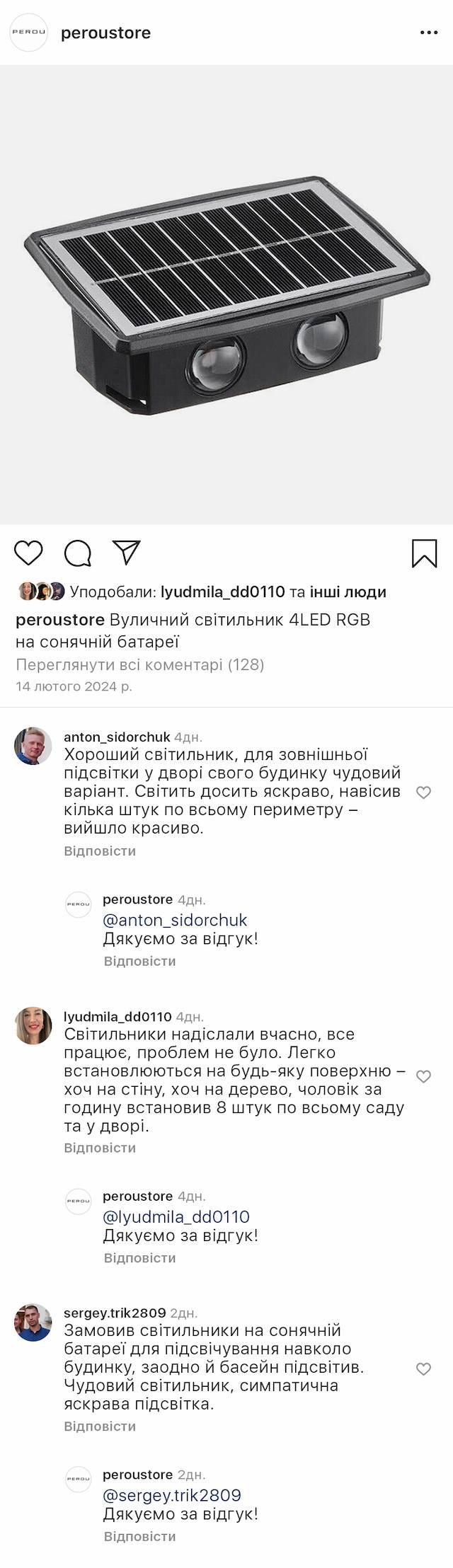Open the post's three-dot overflow menu

[x=429, y=33]
